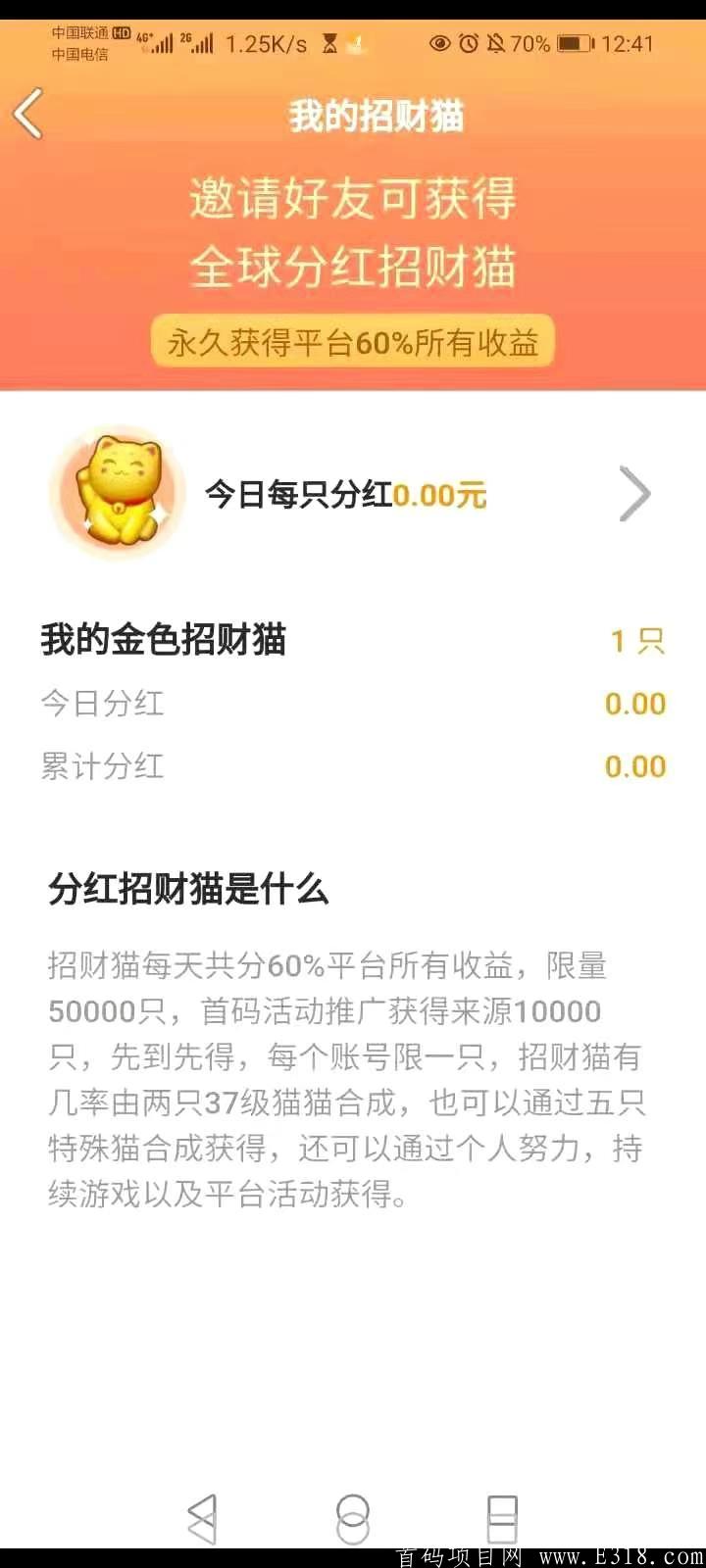Tap the back arrow on title bar

coord(27,114)
